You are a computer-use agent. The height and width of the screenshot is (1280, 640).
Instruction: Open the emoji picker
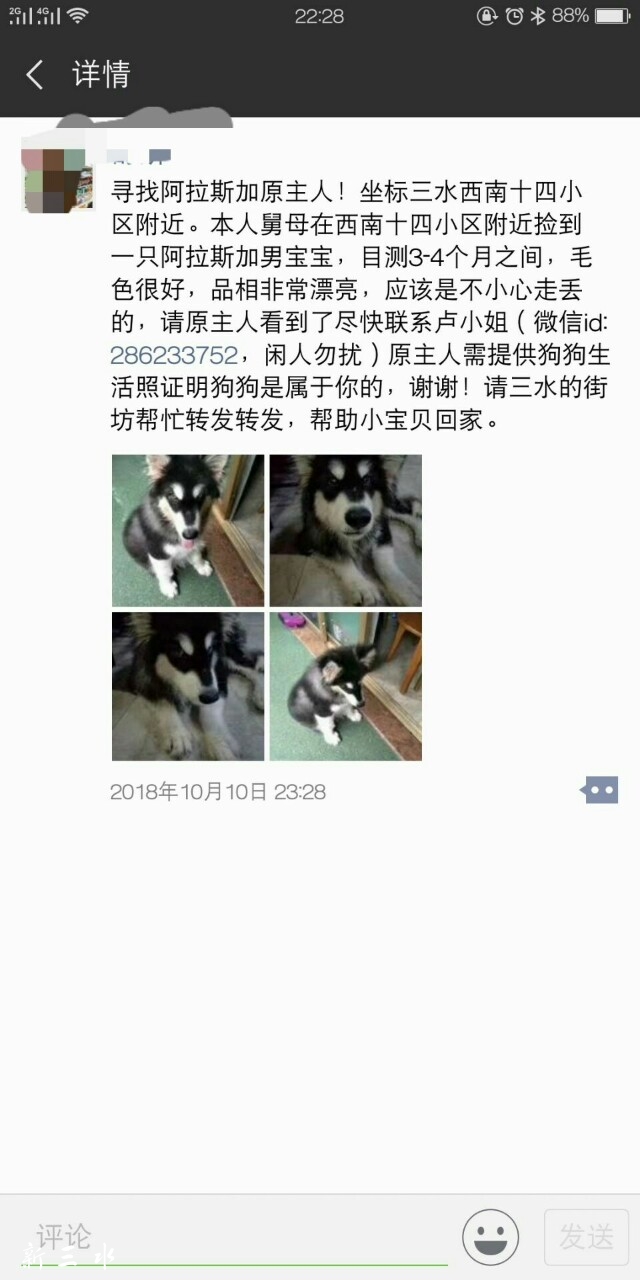490,1237
